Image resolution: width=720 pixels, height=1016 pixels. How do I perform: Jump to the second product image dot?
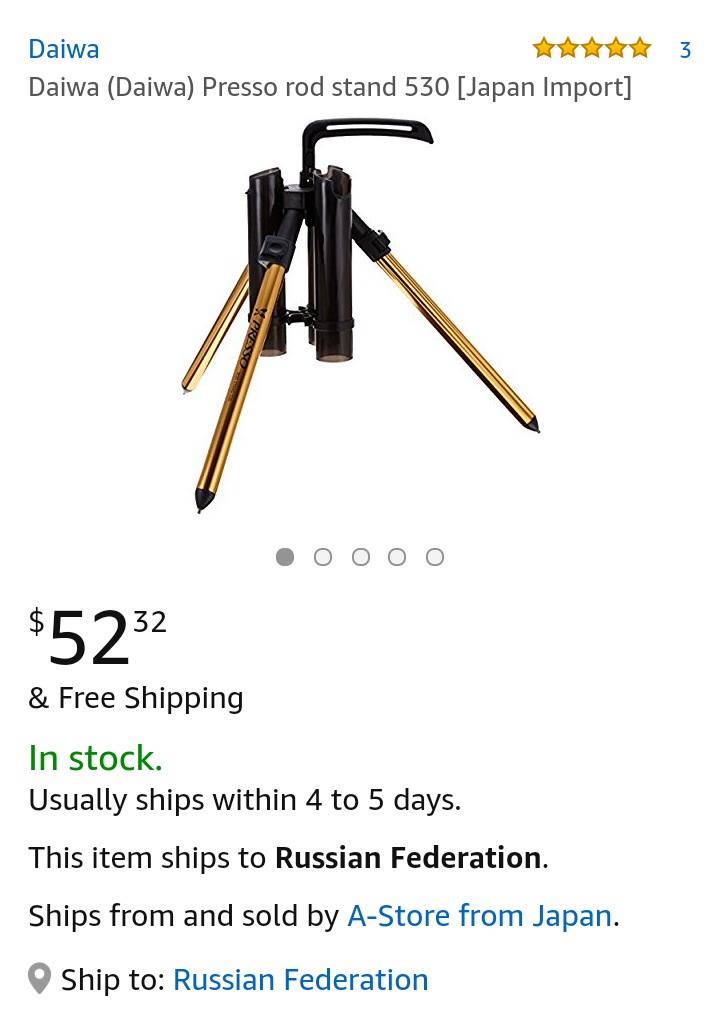[323, 557]
